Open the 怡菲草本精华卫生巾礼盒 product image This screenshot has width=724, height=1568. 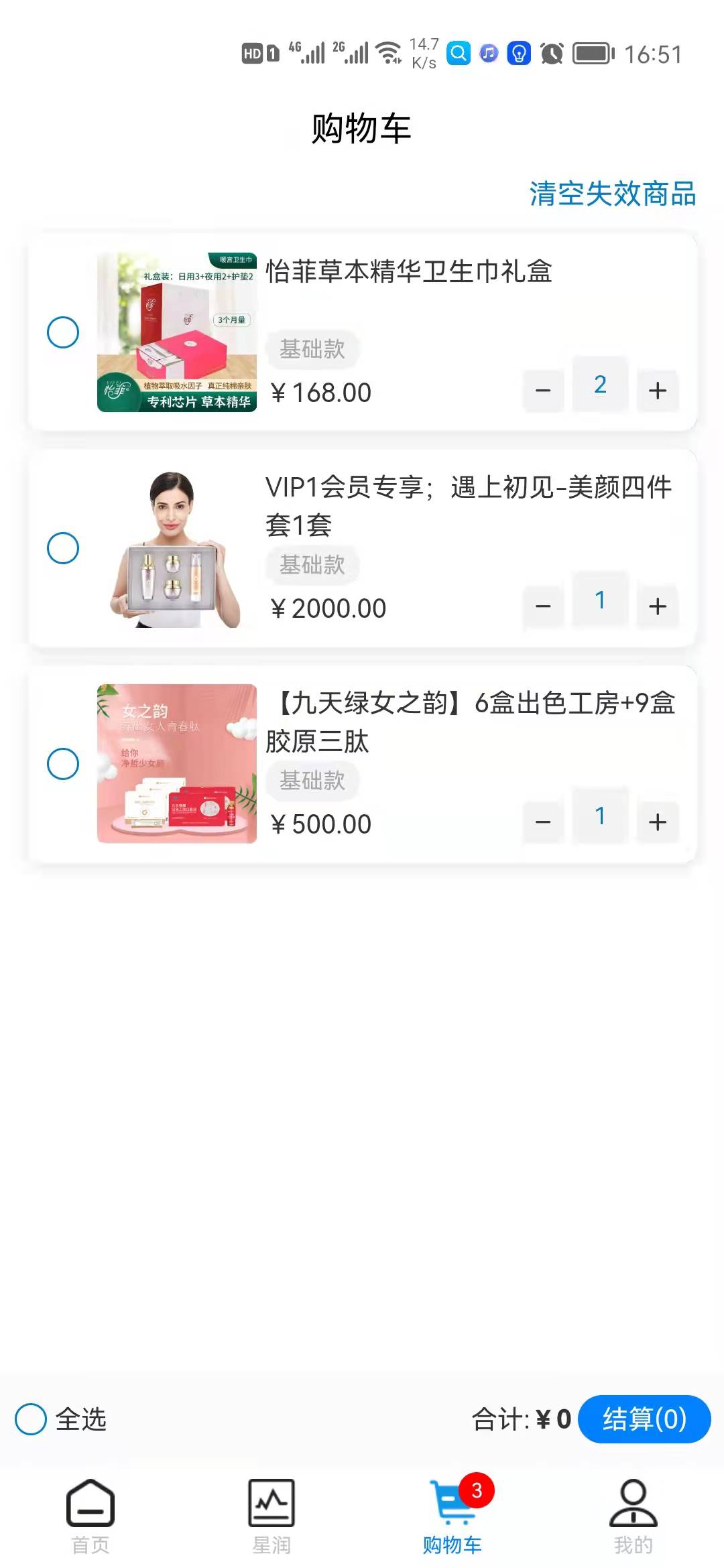(177, 332)
